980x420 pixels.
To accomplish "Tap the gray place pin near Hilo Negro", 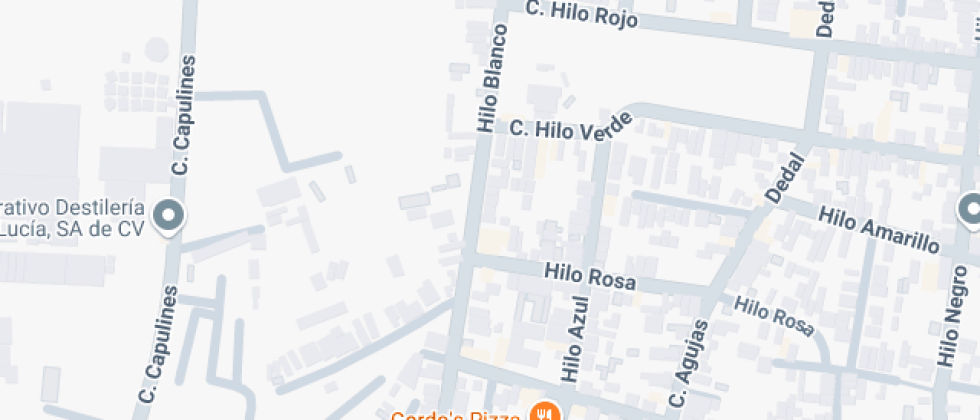I will [x=970, y=211].
